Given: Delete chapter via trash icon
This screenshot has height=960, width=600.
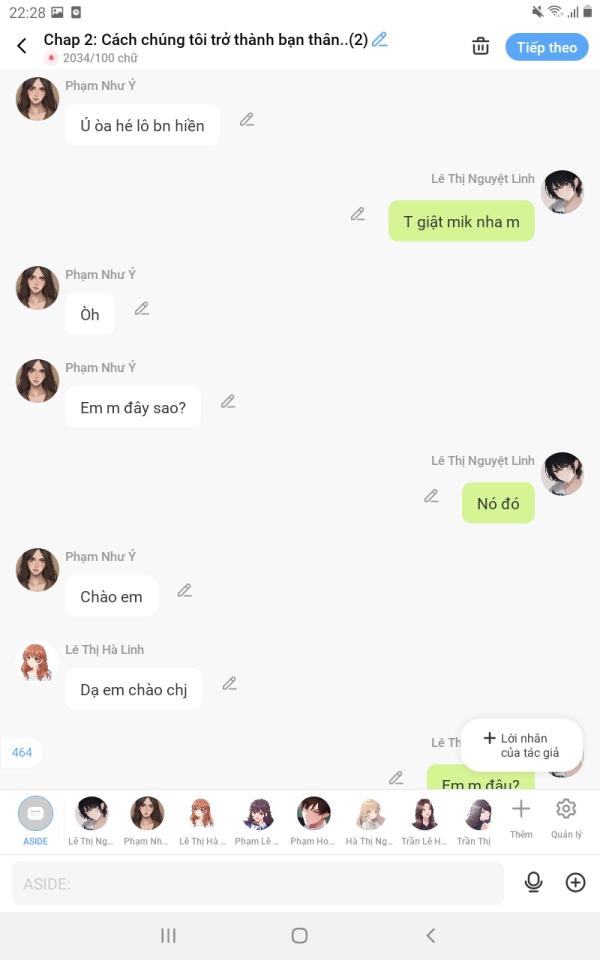Looking at the screenshot, I should click(481, 46).
